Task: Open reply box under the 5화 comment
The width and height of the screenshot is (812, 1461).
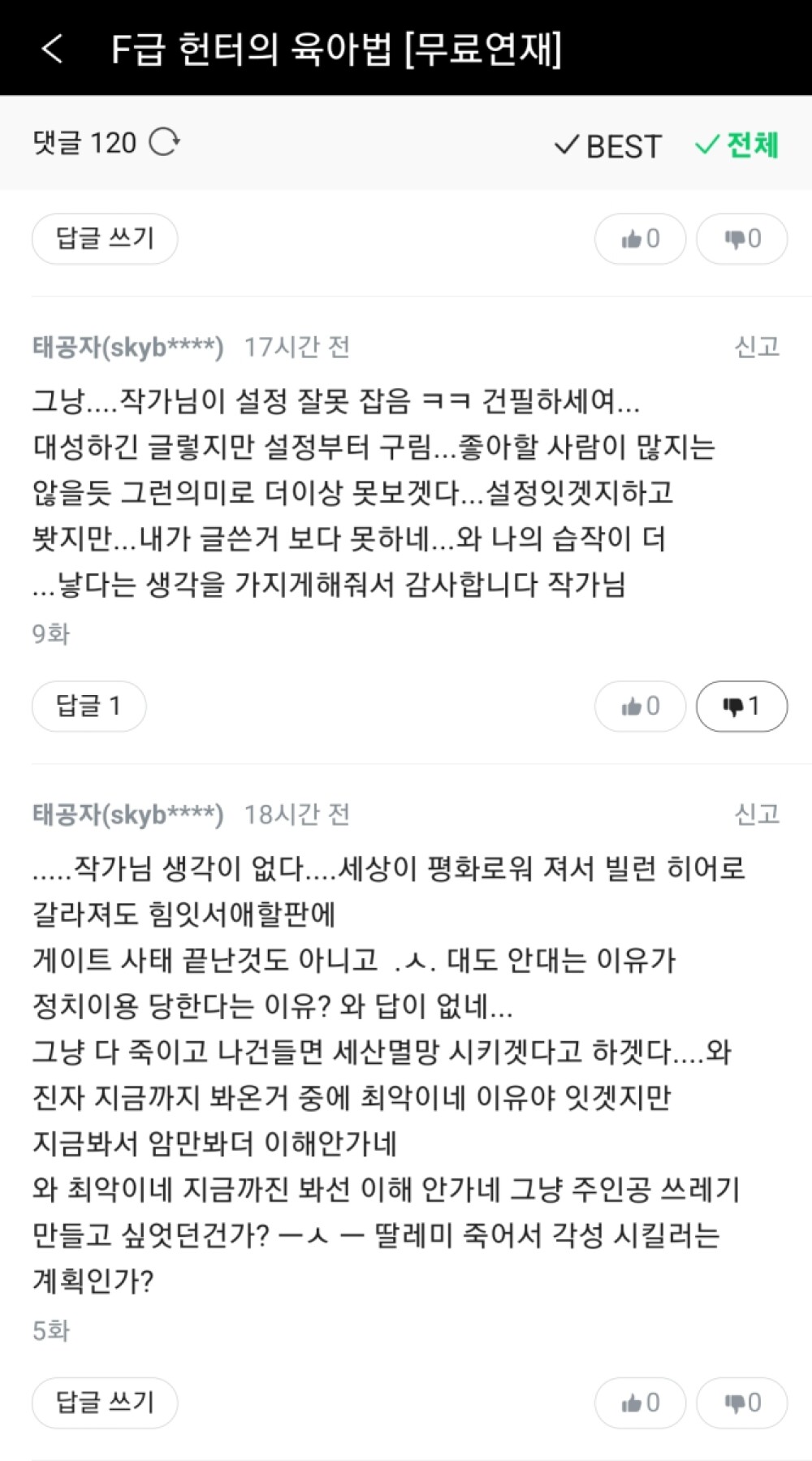Action: [104, 1402]
